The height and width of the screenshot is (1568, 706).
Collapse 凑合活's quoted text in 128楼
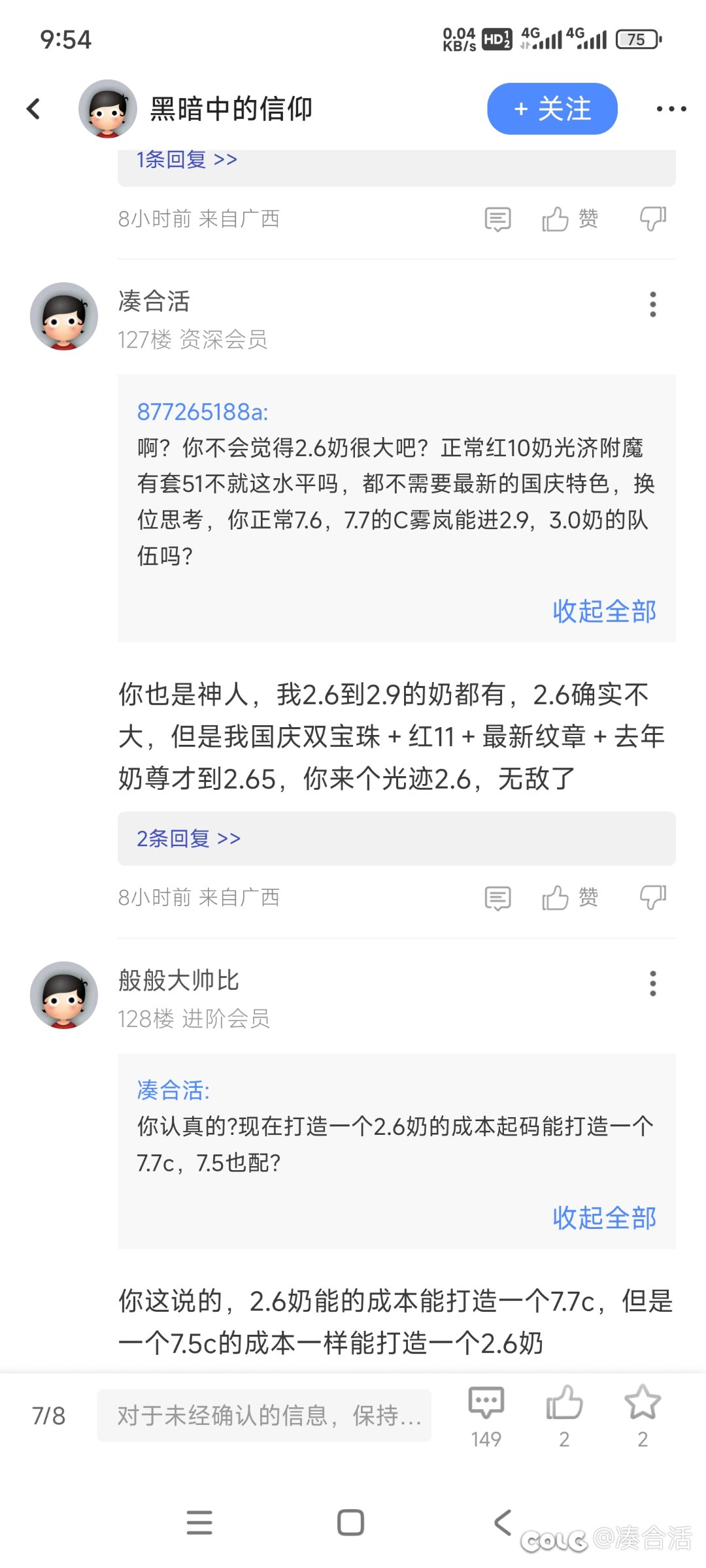(604, 1218)
